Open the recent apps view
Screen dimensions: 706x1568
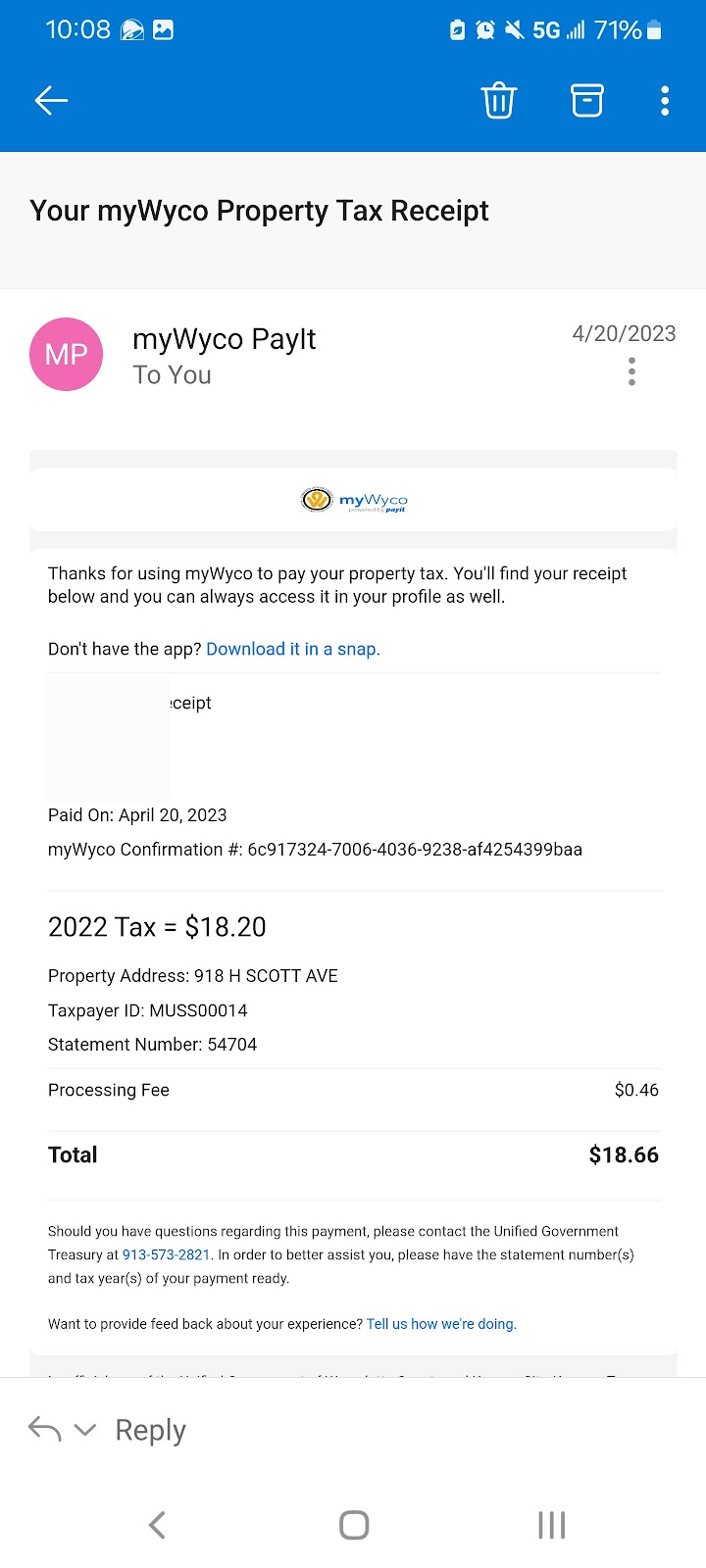tap(552, 1525)
